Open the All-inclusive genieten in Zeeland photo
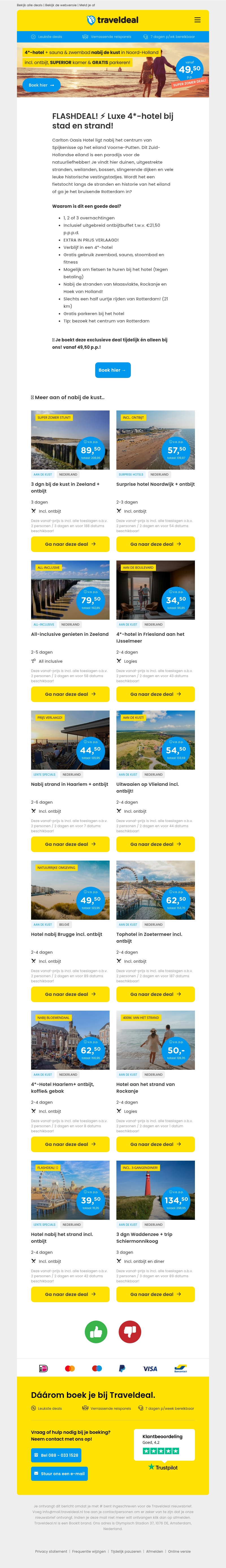Screen dimensions: 226x1568 (x=70, y=590)
